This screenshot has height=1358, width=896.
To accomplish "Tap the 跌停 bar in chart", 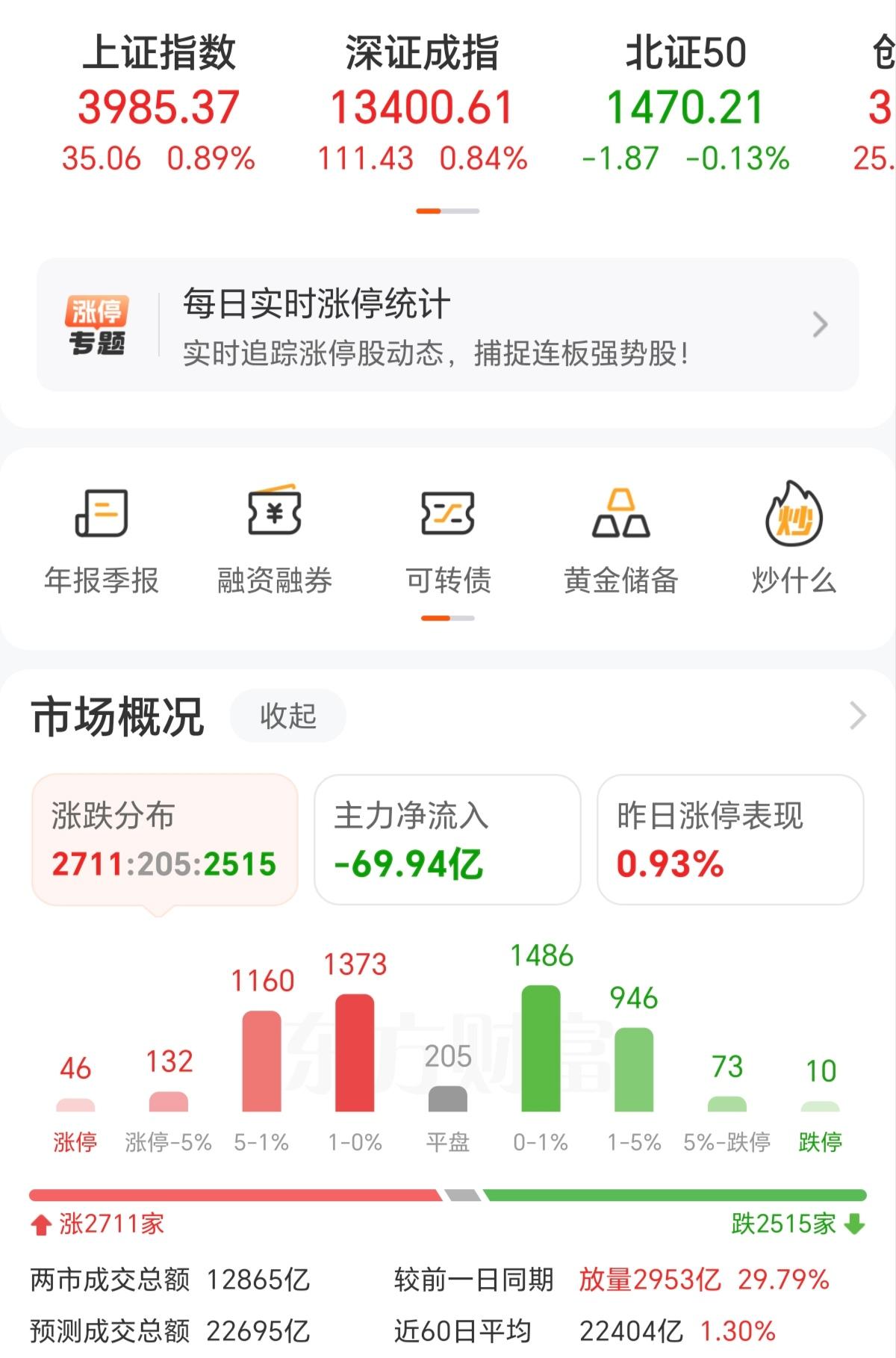I will coord(820,1106).
